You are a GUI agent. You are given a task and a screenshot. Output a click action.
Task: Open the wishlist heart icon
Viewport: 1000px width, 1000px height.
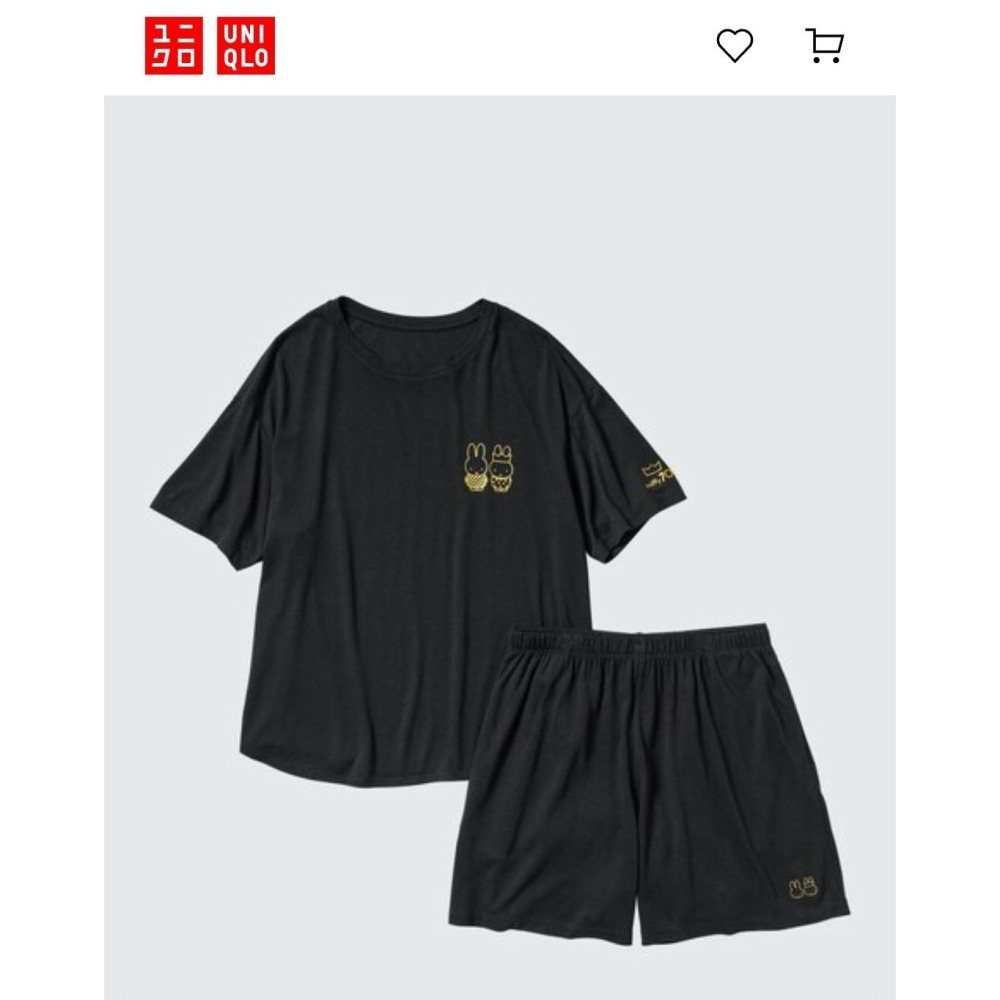pyautogui.click(x=734, y=46)
